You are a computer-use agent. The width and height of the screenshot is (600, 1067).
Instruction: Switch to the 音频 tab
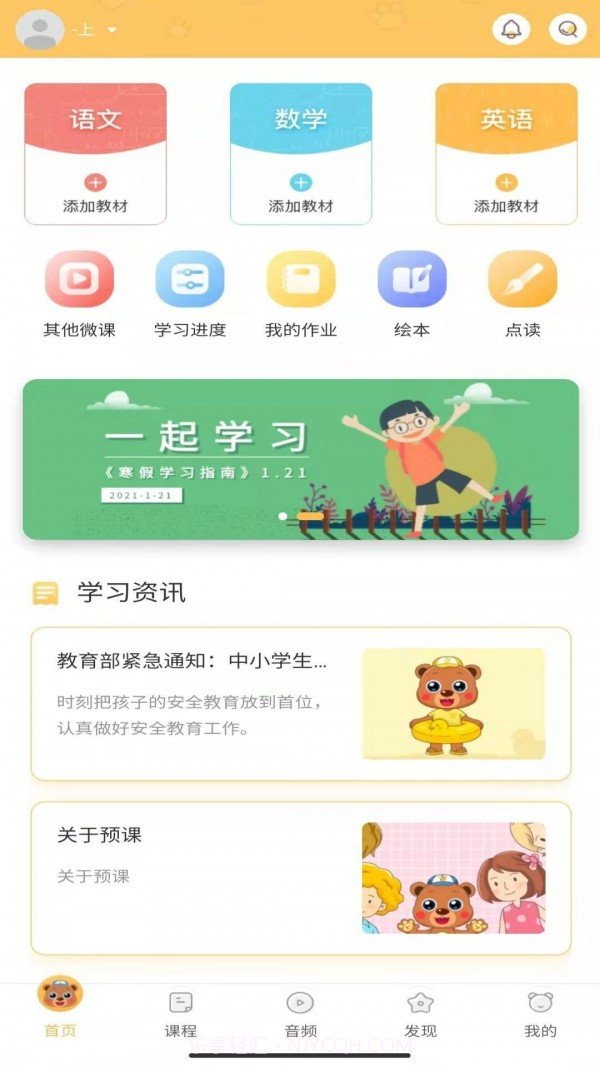(x=301, y=1014)
